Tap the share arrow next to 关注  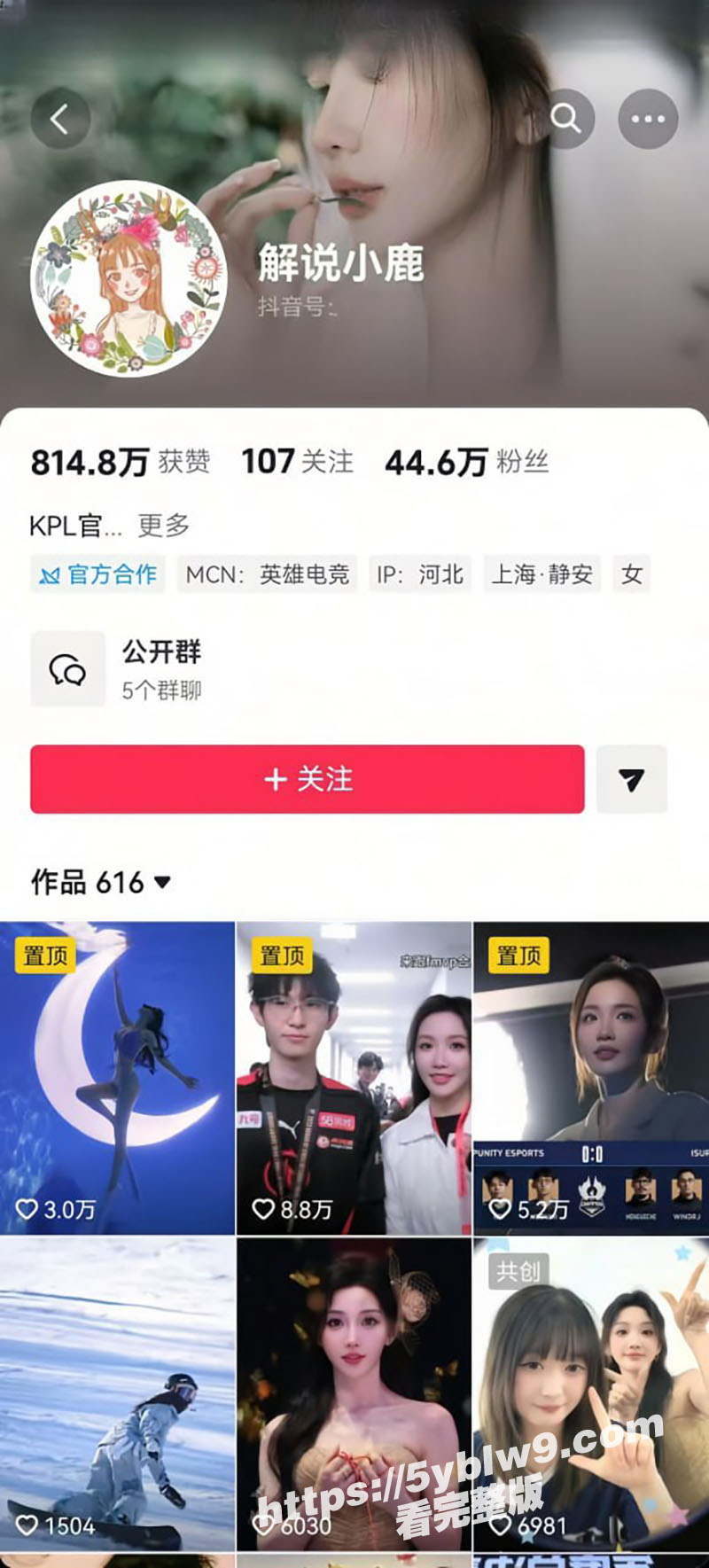click(x=631, y=780)
